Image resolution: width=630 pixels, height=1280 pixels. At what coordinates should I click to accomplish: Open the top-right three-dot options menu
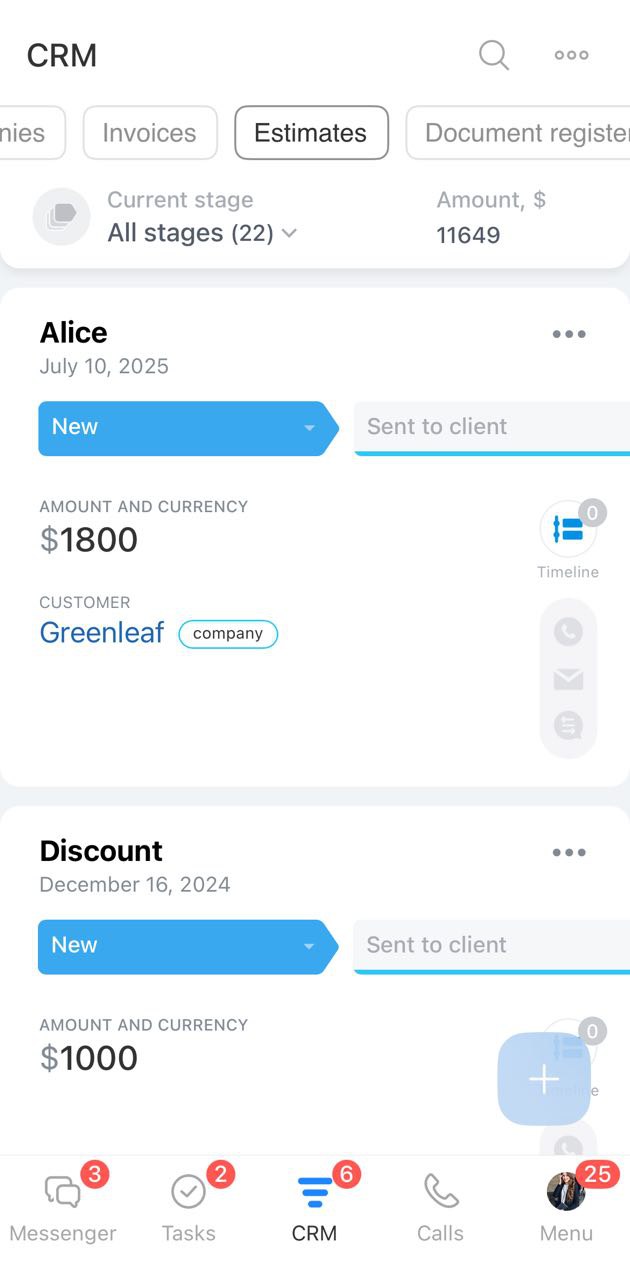click(x=571, y=55)
